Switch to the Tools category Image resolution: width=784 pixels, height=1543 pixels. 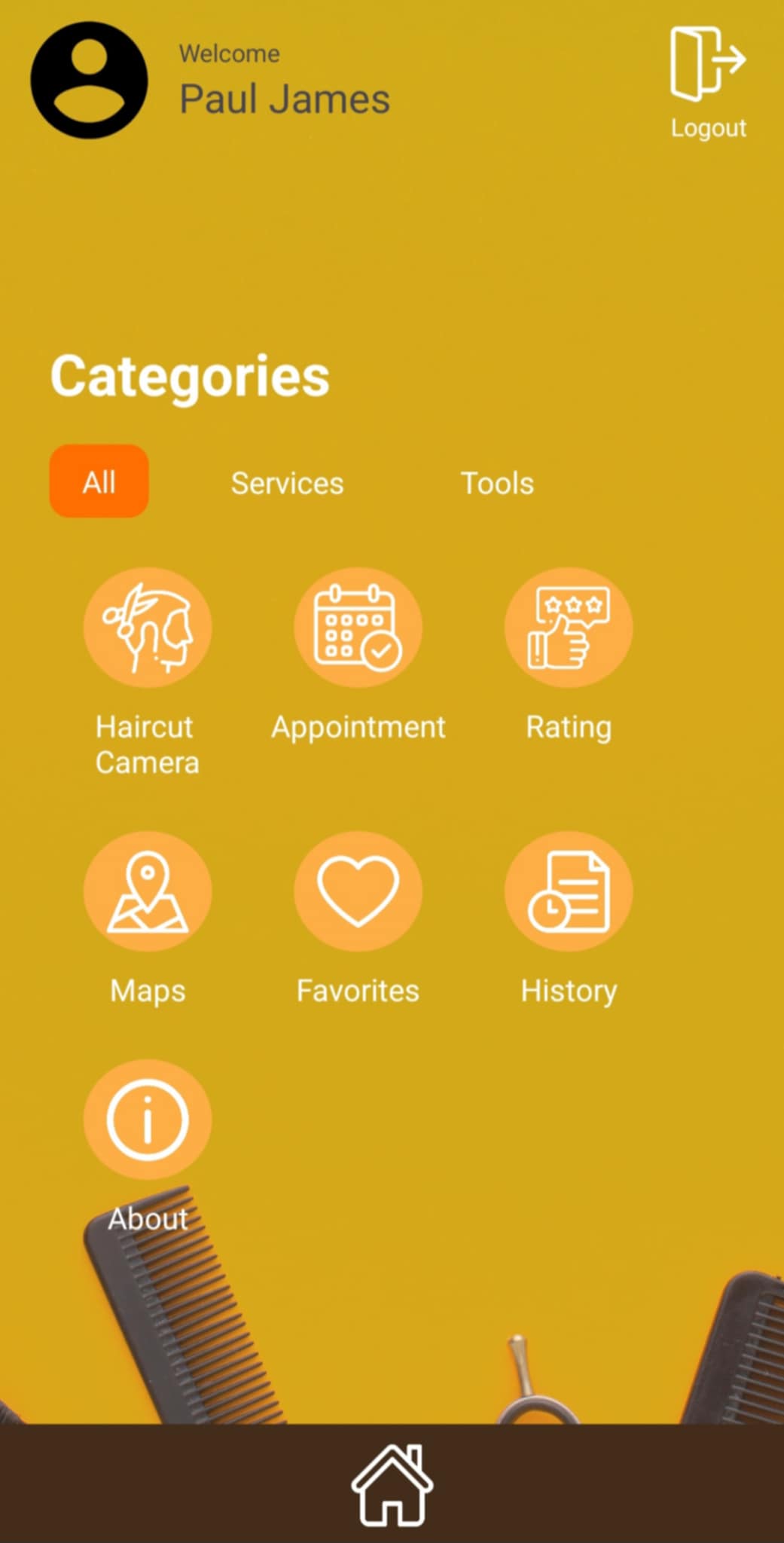497,483
